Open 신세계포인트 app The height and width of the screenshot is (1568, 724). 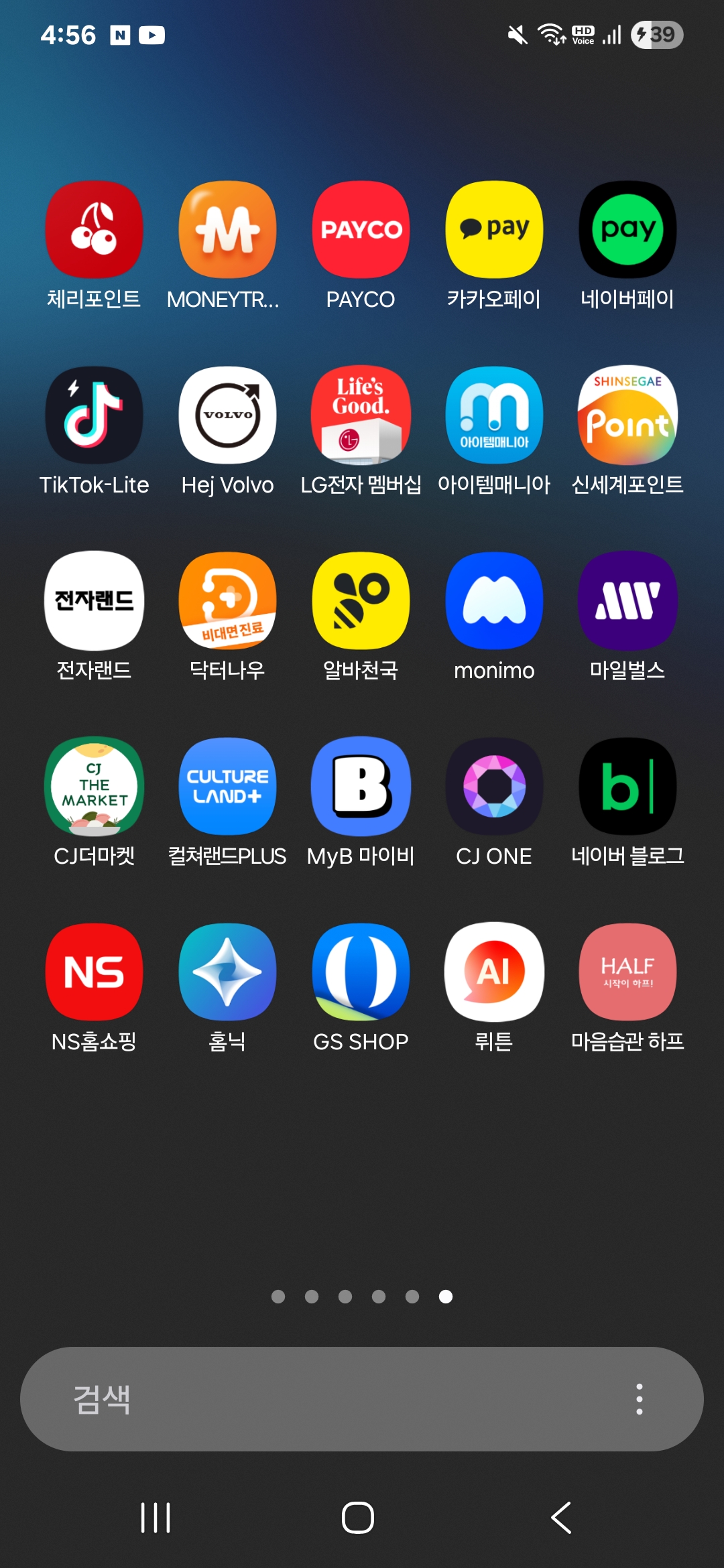pos(627,415)
